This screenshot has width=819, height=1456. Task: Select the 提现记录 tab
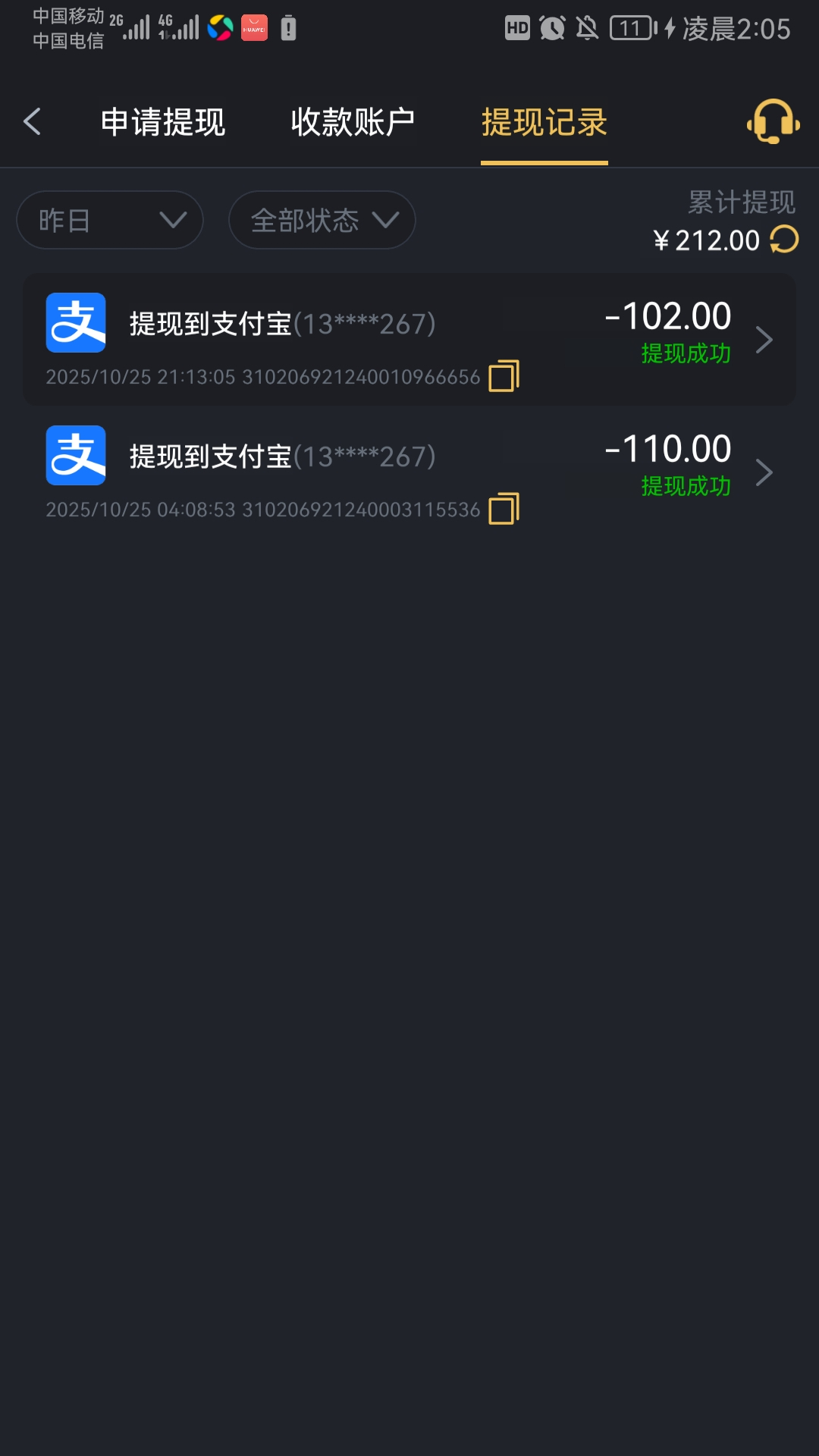[544, 122]
